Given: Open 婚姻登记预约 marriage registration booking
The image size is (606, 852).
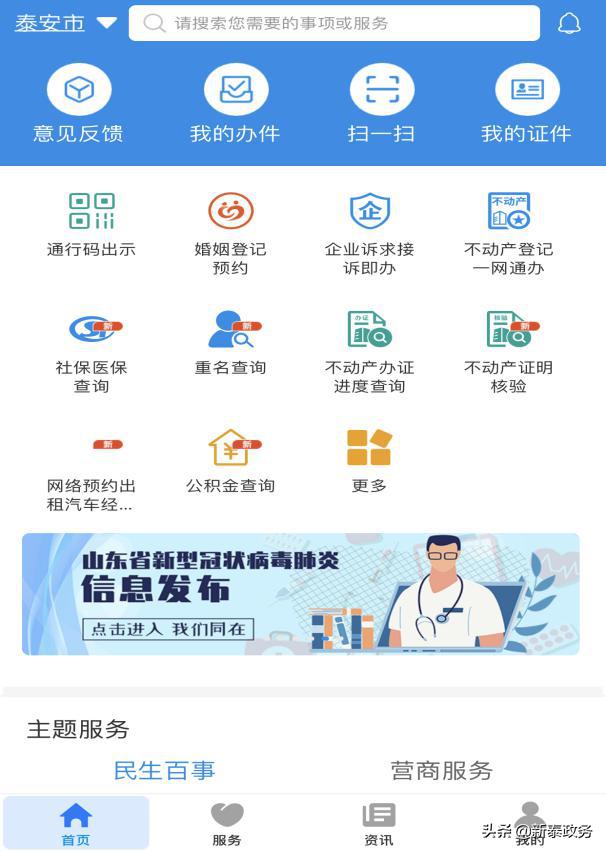Looking at the screenshot, I should 230,233.
